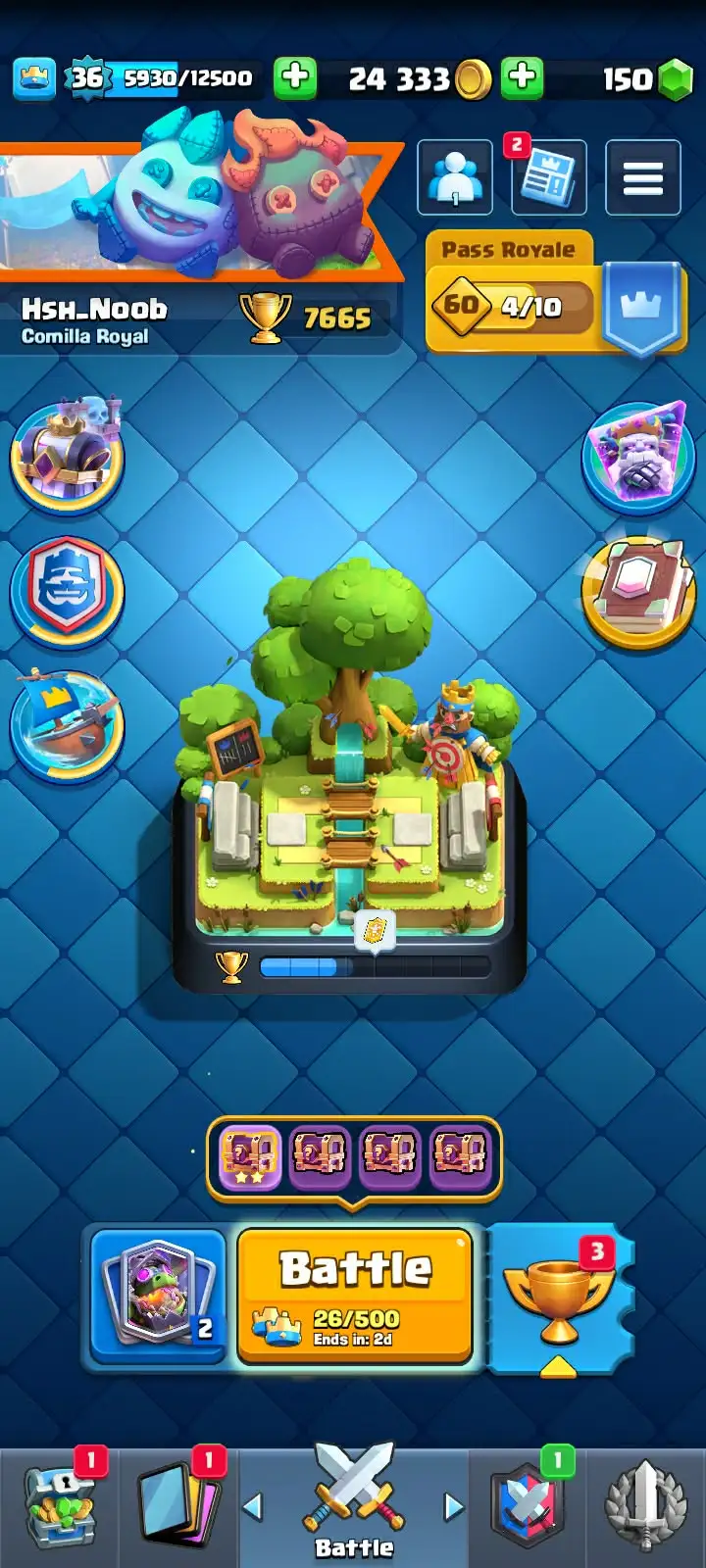Open the magic book items icon
Viewport: 706px width, 1568px height.
(x=638, y=591)
